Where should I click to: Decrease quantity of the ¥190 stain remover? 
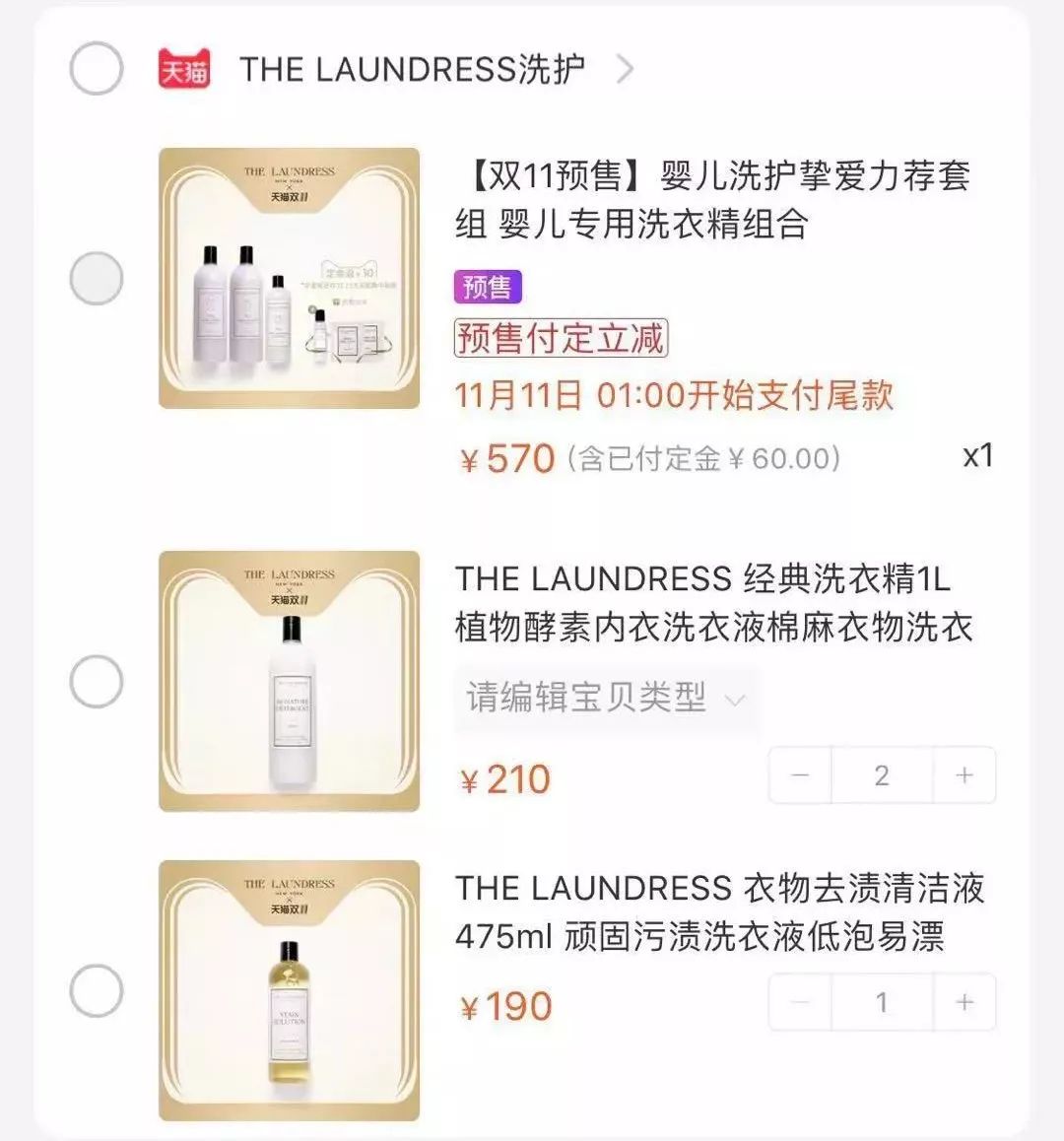(799, 1001)
